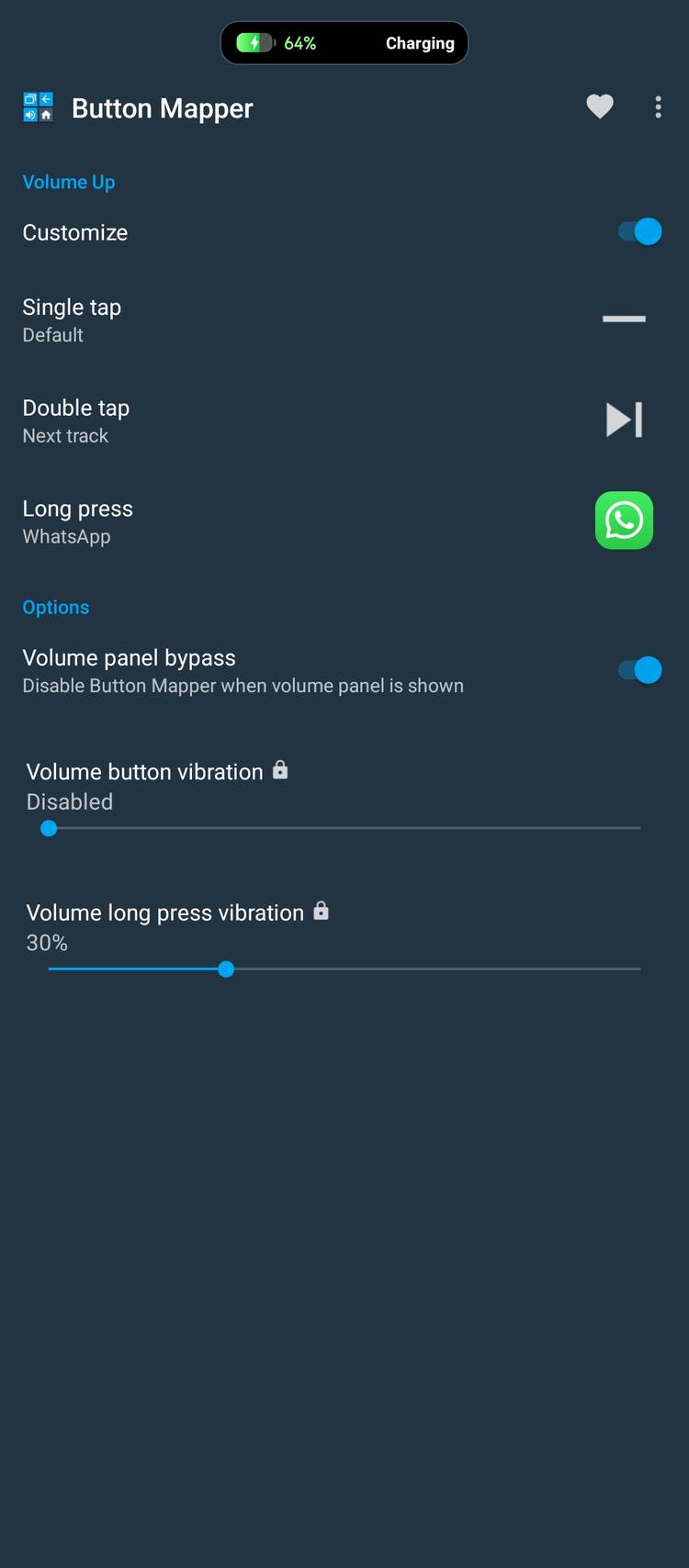Tap the lock icon beside Volume long press vibration
The height and width of the screenshot is (1568, 689).
[x=321, y=912]
